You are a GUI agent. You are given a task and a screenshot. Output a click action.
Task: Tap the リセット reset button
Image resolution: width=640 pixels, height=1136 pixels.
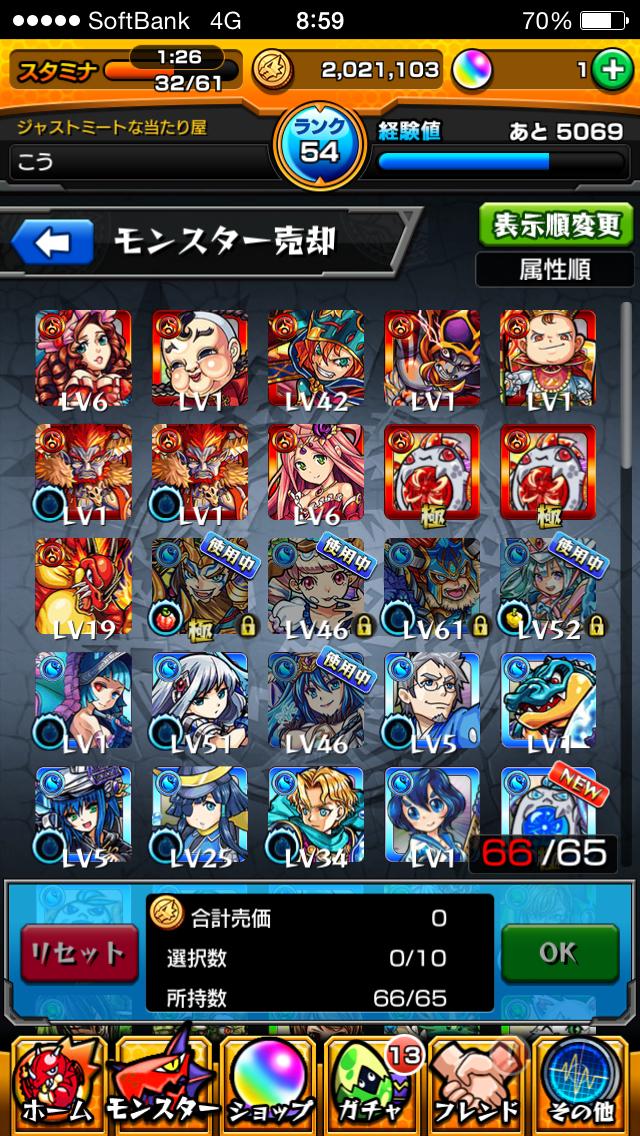80,954
